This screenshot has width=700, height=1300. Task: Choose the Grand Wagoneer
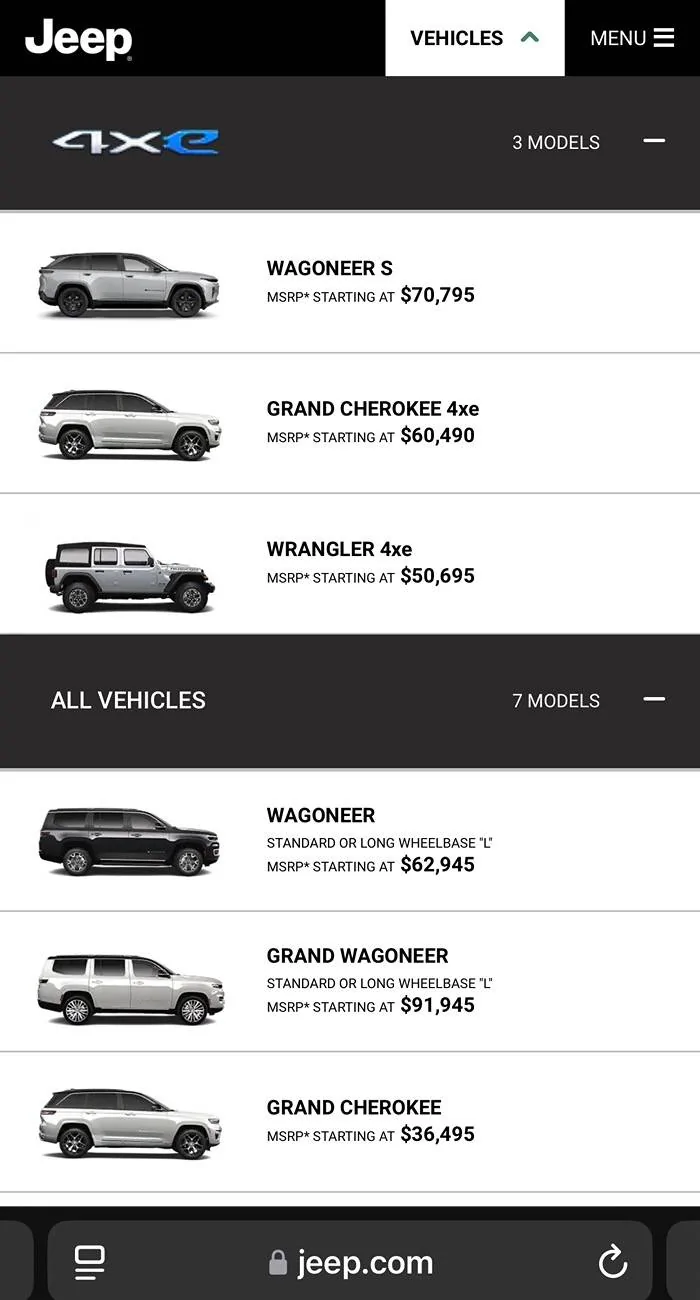point(350,982)
